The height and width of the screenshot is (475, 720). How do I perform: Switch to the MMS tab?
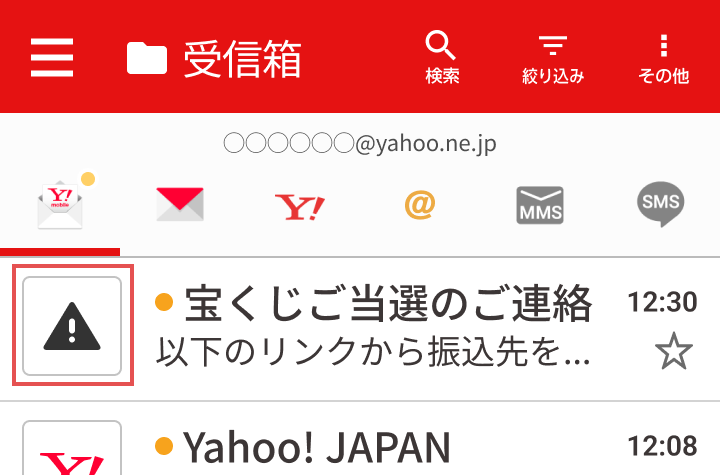pos(540,205)
